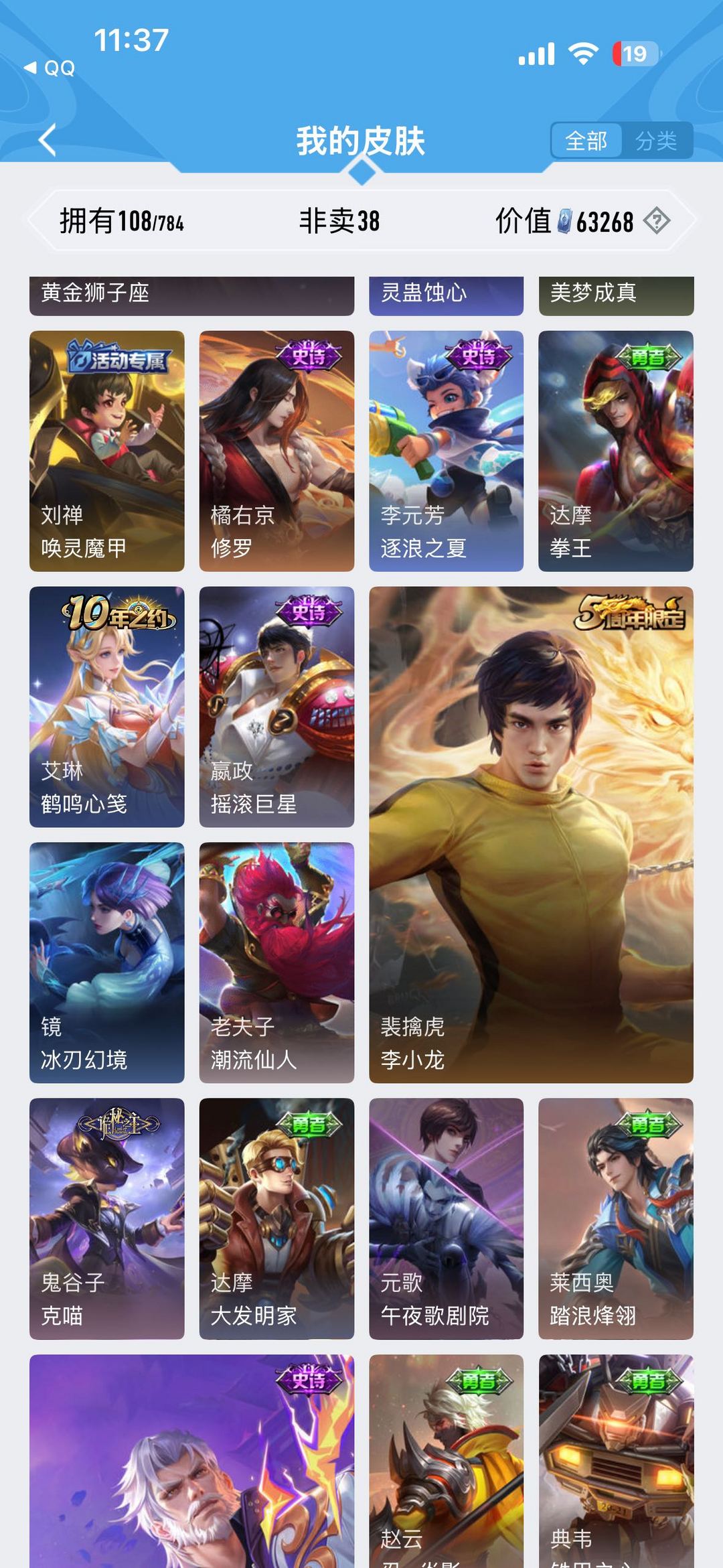The image size is (723, 1568).
Task: View 李元芳 逐浪之夏 skin
Action: point(446,451)
